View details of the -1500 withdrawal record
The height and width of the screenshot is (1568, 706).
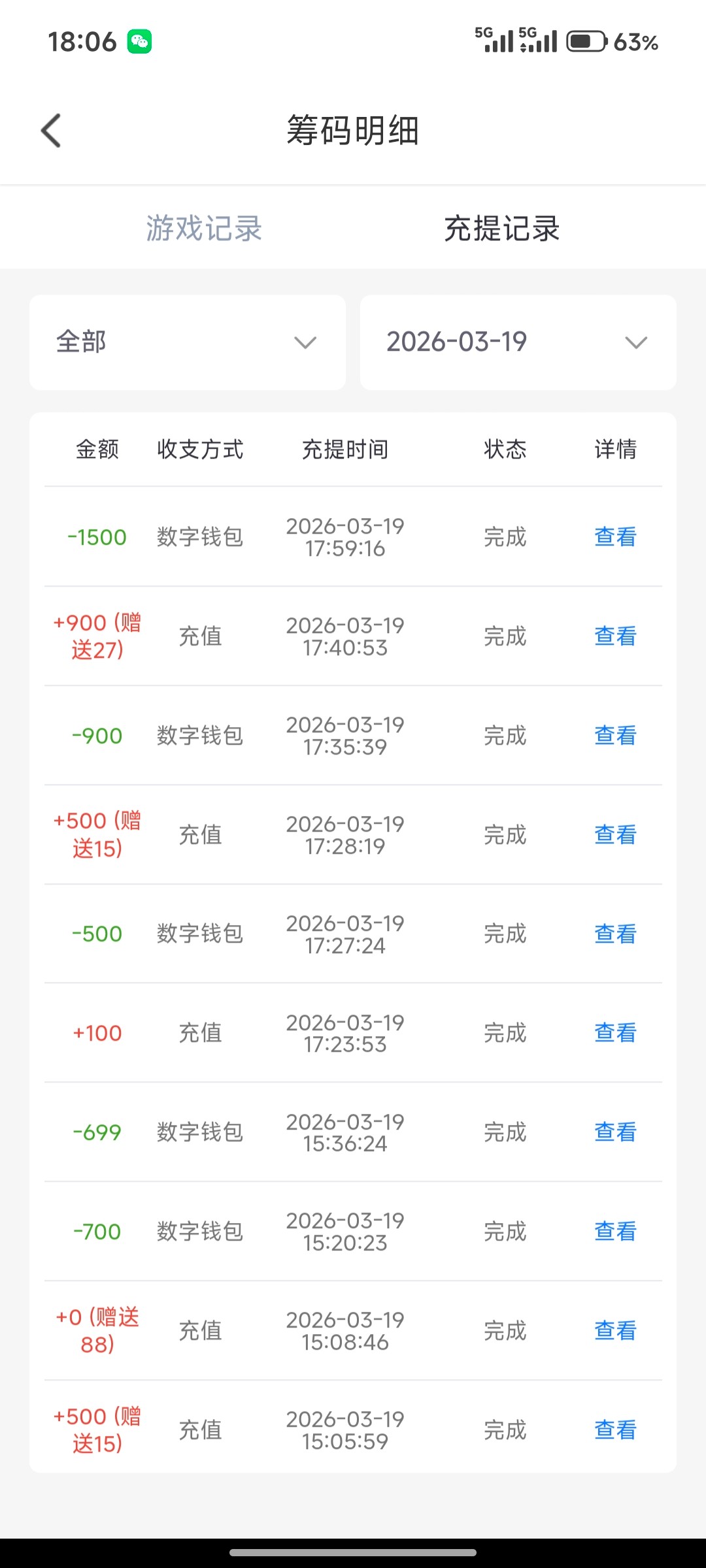tap(614, 537)
